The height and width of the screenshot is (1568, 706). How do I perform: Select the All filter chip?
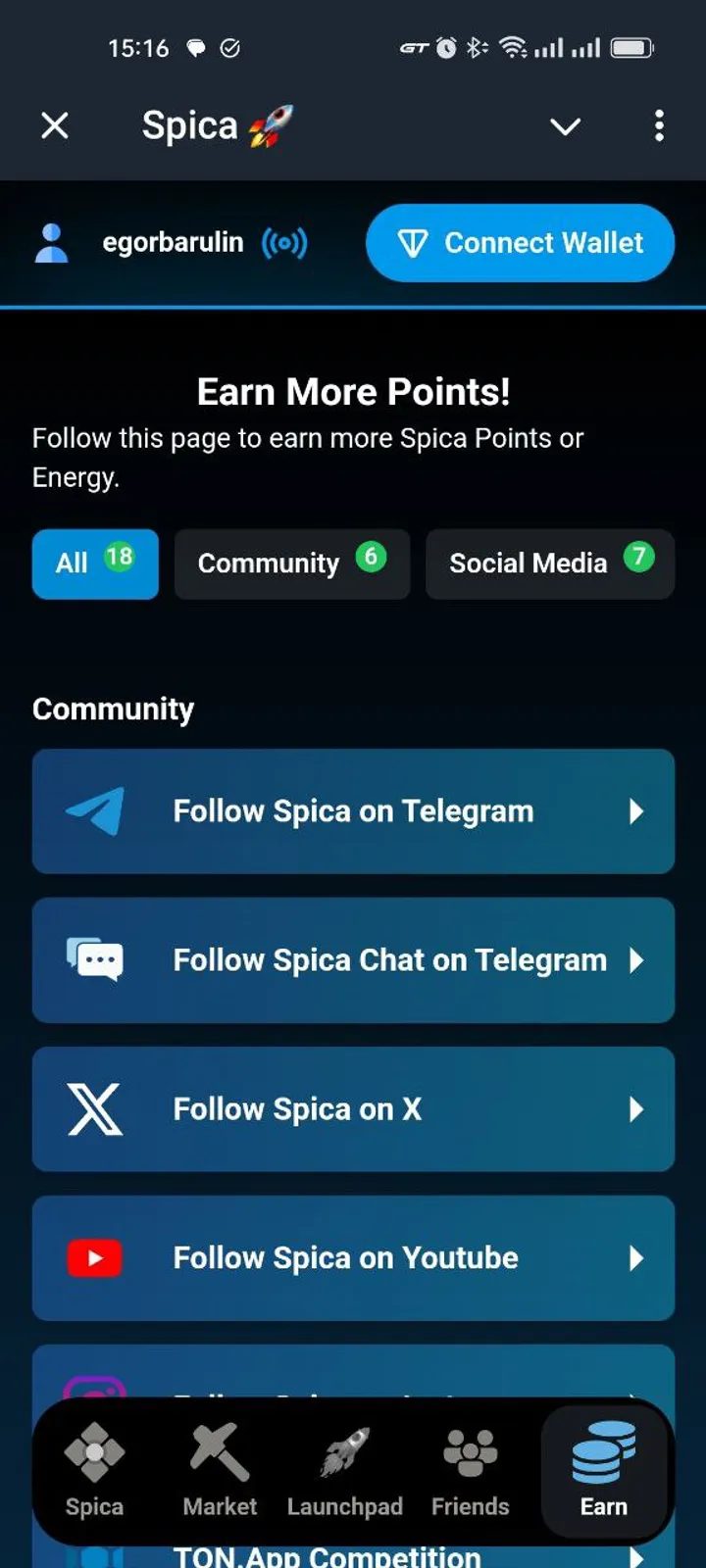pos(94,563)
